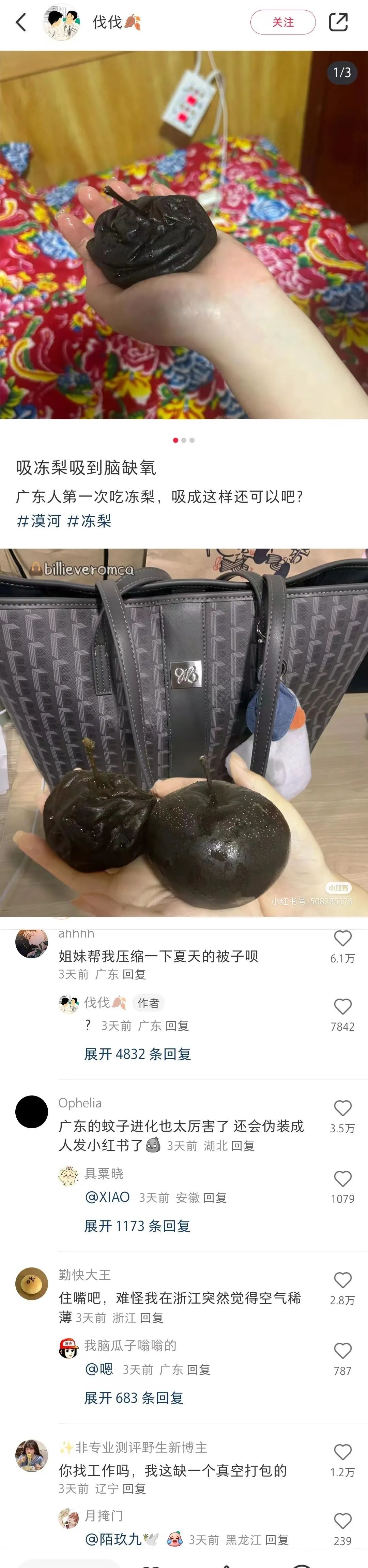368x1568 pixels.
Task: Expand 4832 replies
Action: (137, 1054)
